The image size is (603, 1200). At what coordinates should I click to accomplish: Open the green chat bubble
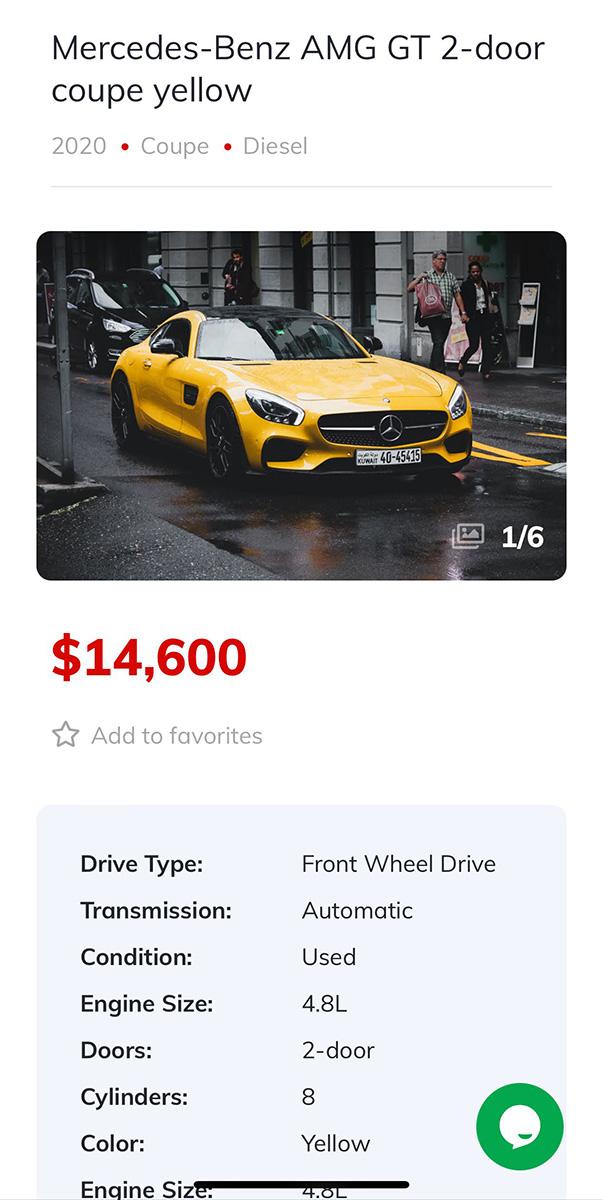pos(520,1127)
